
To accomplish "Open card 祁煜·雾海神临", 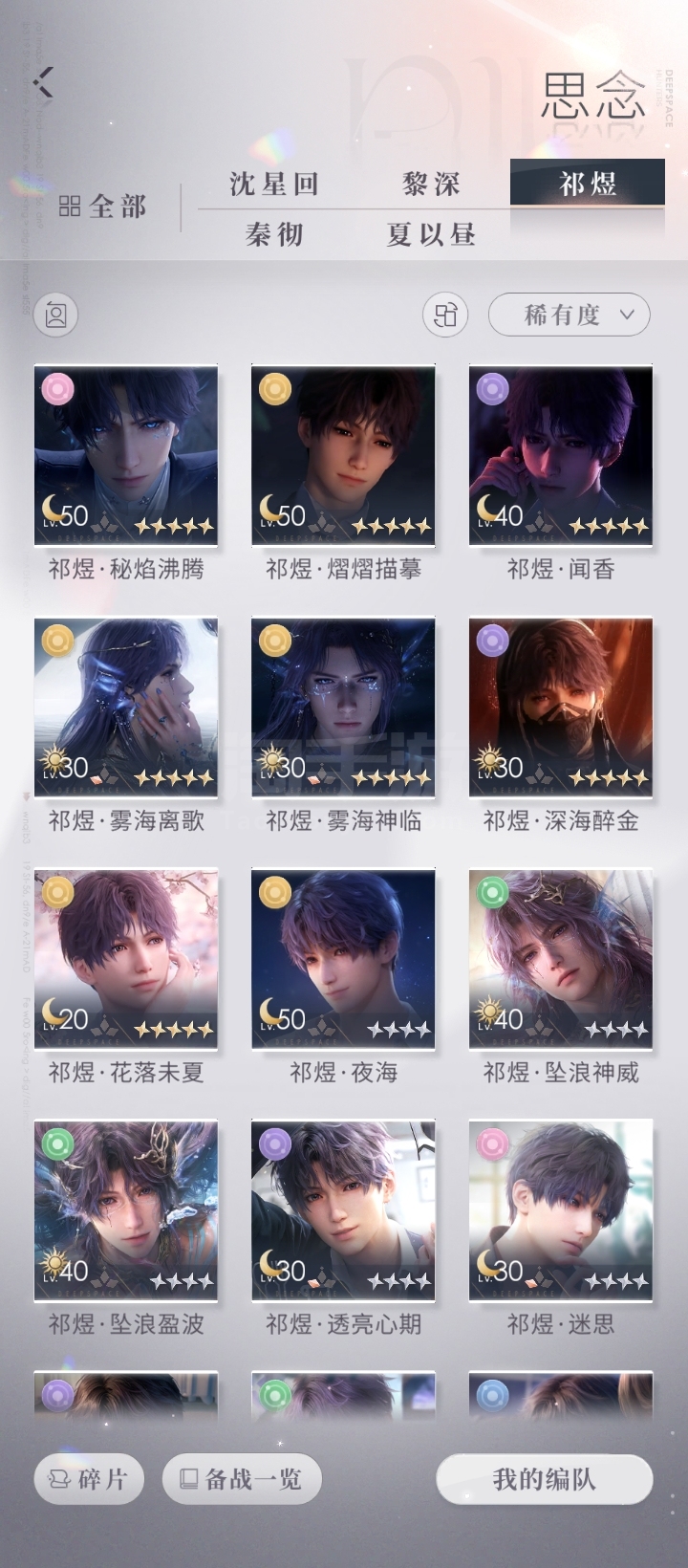I will [343, 707].
